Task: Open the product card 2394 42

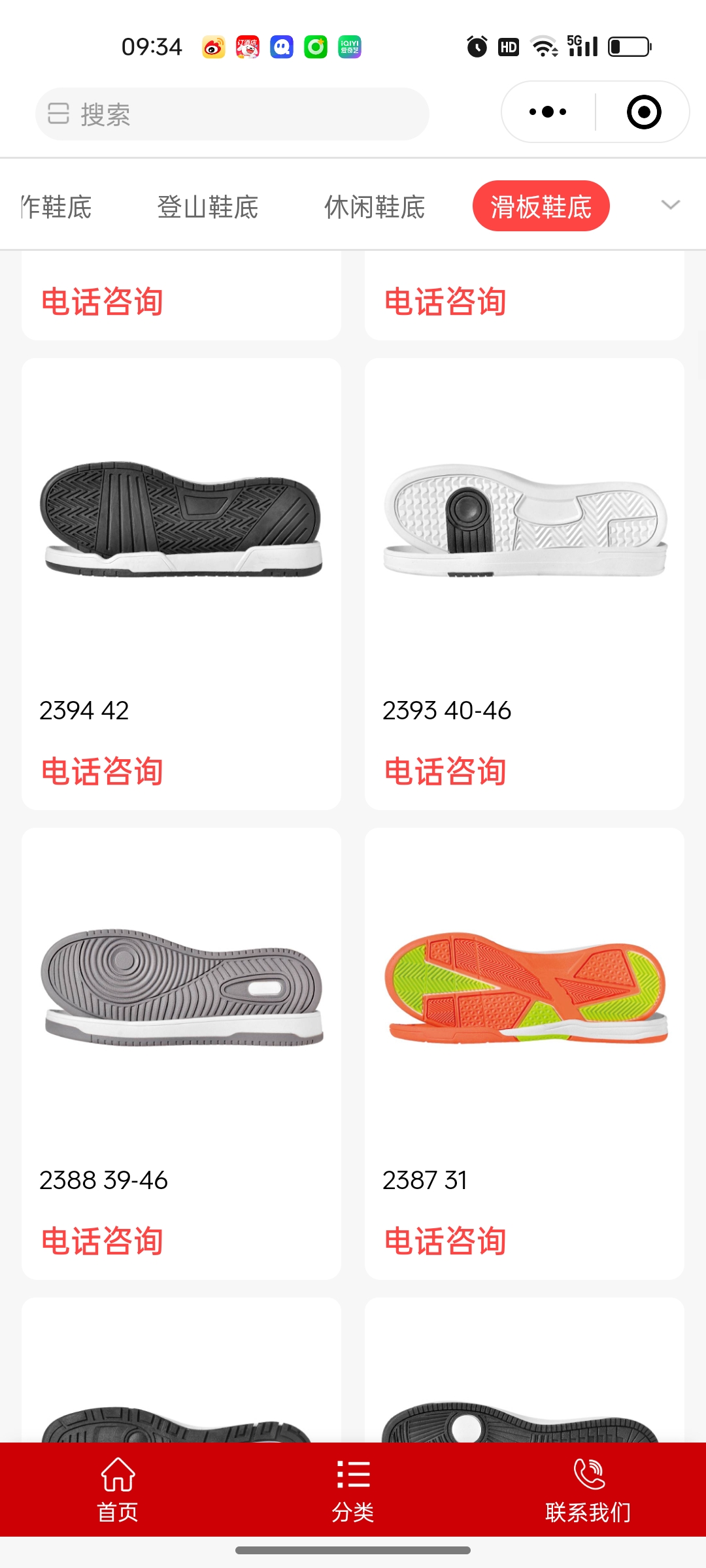Action: click(181, 523)
